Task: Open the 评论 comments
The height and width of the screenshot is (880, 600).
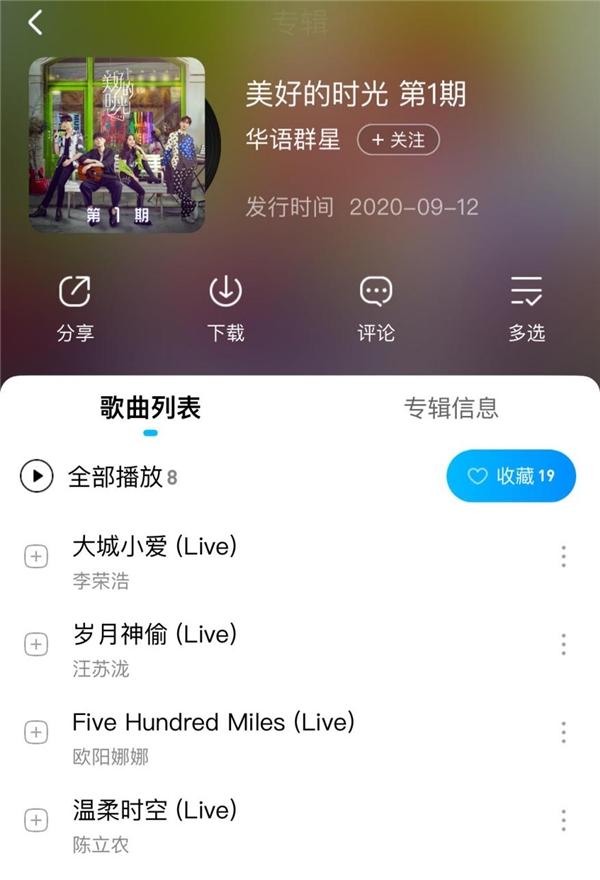Action: click(376, 308)
